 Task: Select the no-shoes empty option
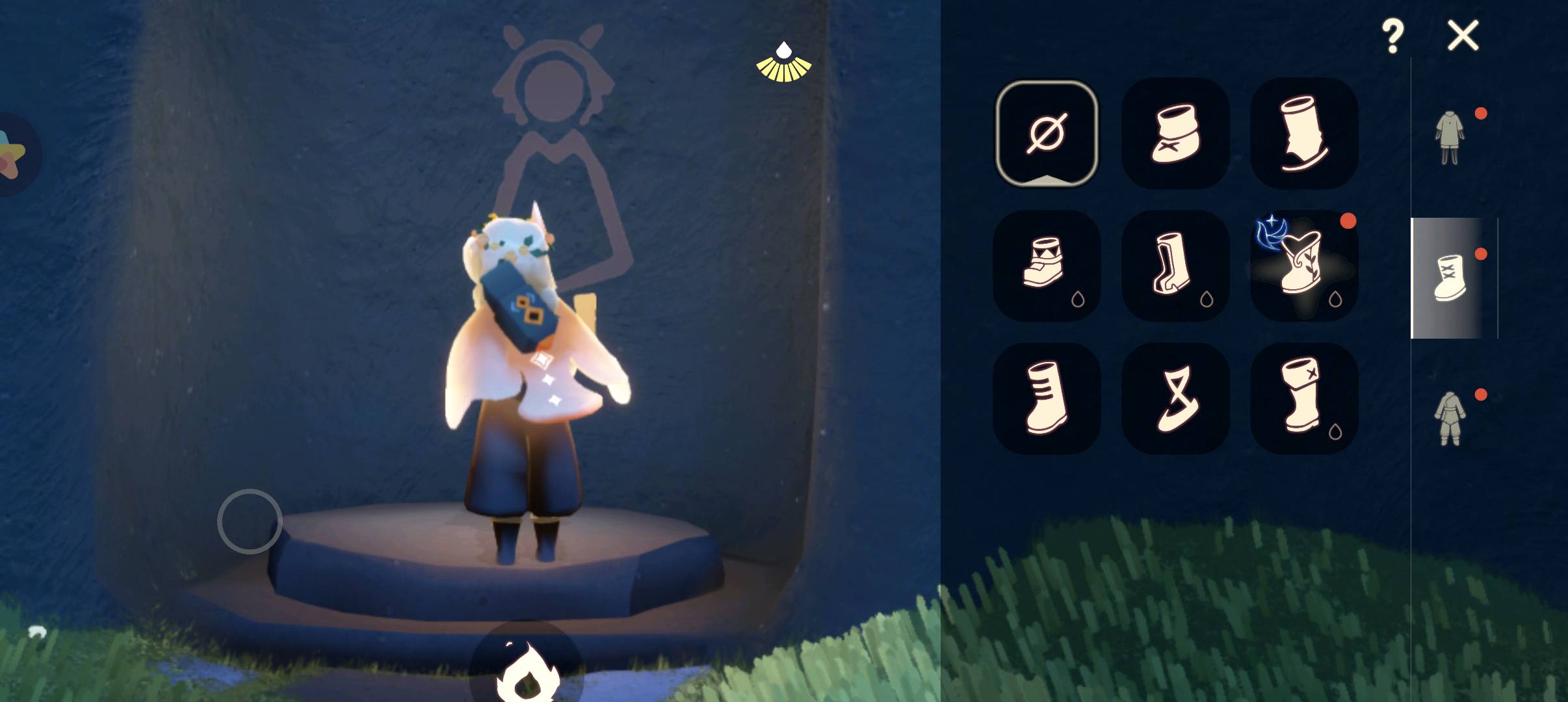pos(1047,134)
